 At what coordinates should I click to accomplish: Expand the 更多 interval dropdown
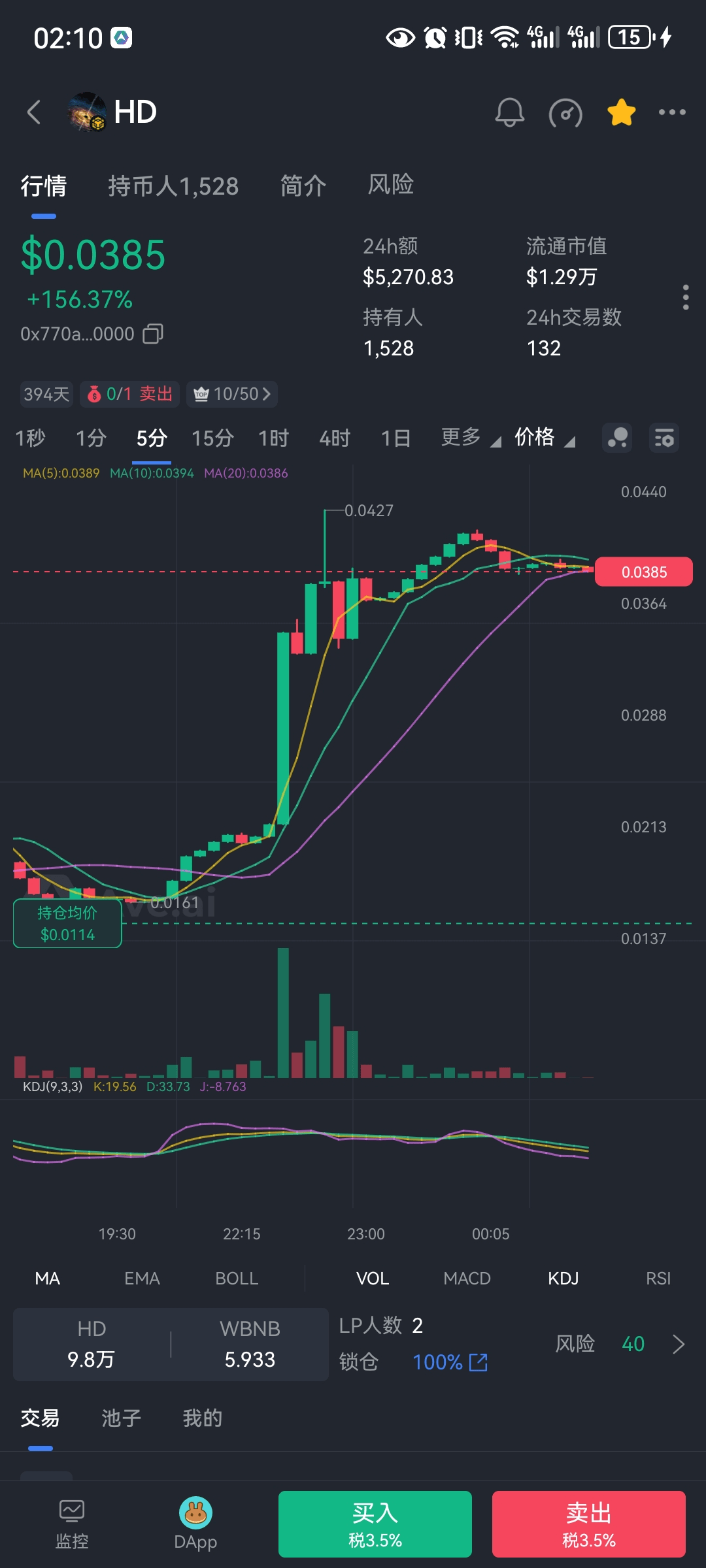[x=471, y=438]
